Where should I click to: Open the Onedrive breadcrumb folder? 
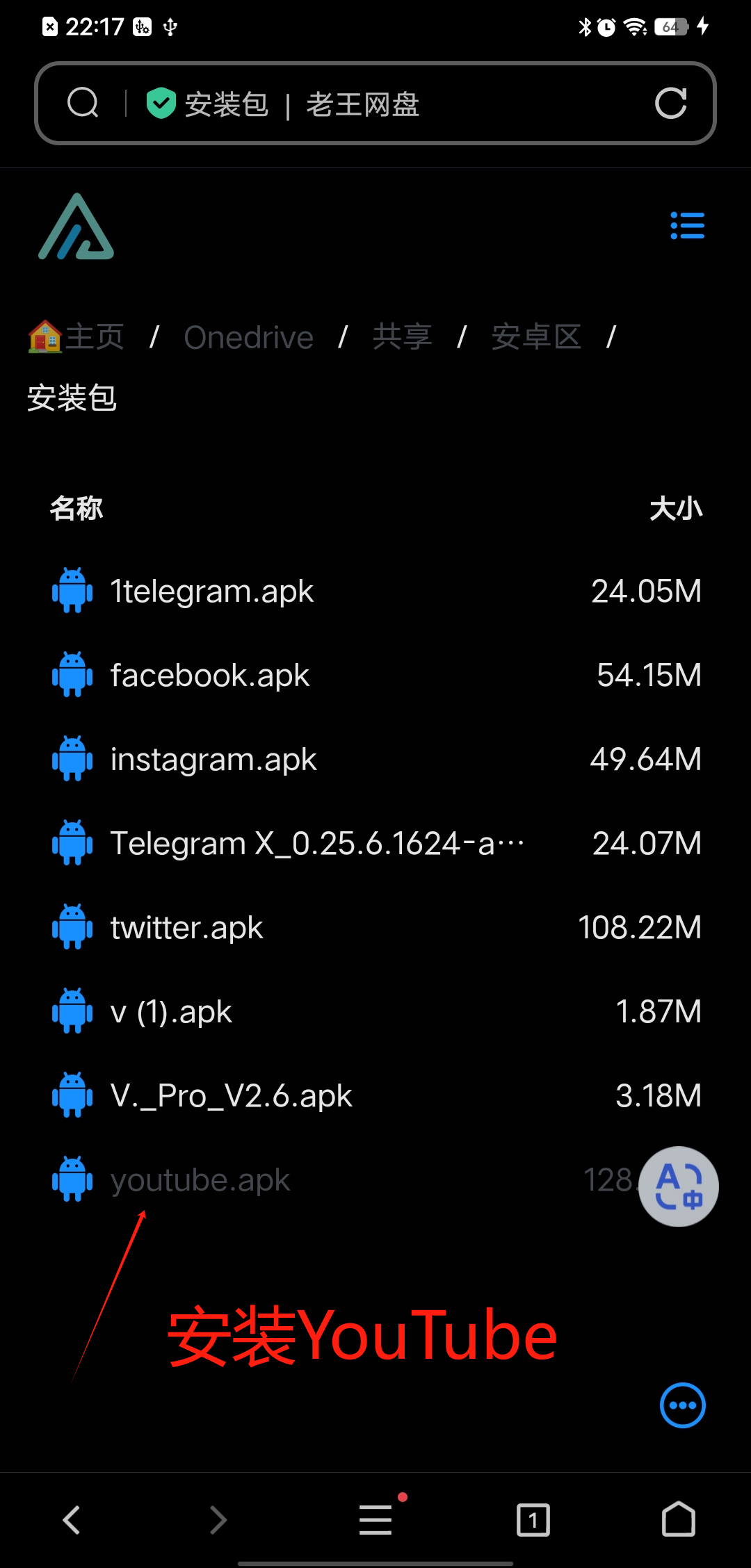248,338
